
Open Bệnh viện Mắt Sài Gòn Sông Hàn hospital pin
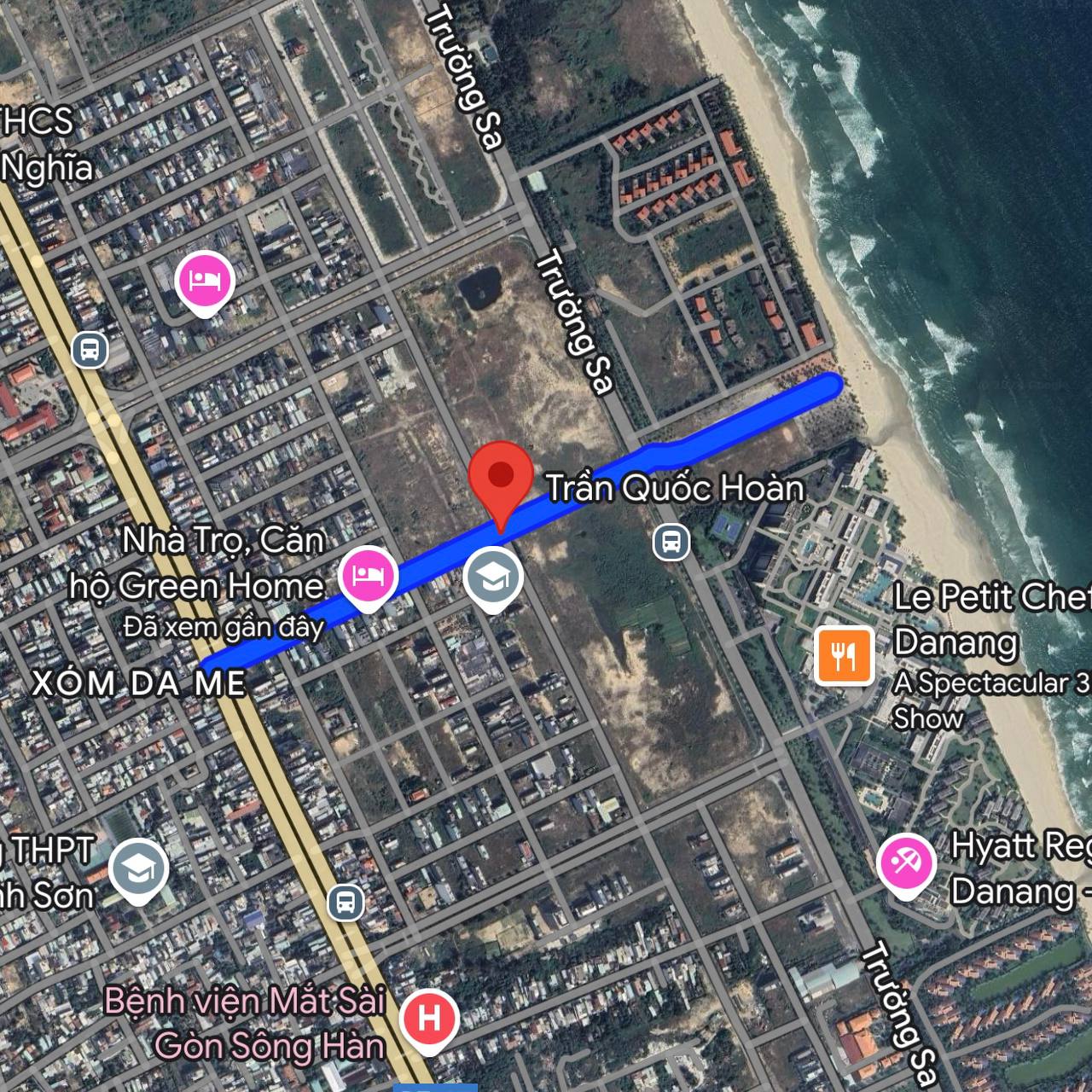tap(431, 1019)
